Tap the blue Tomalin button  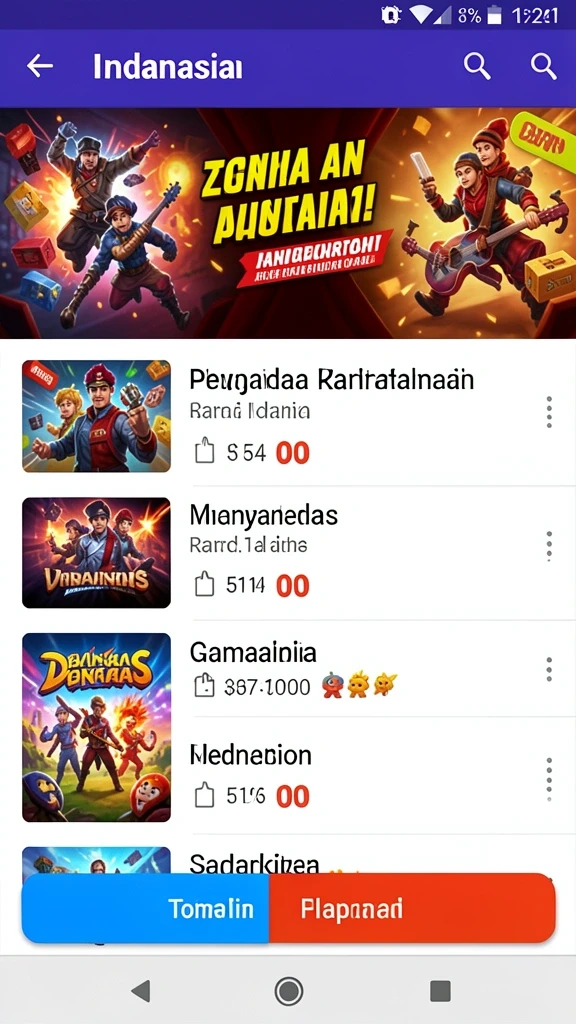point(146,908)
